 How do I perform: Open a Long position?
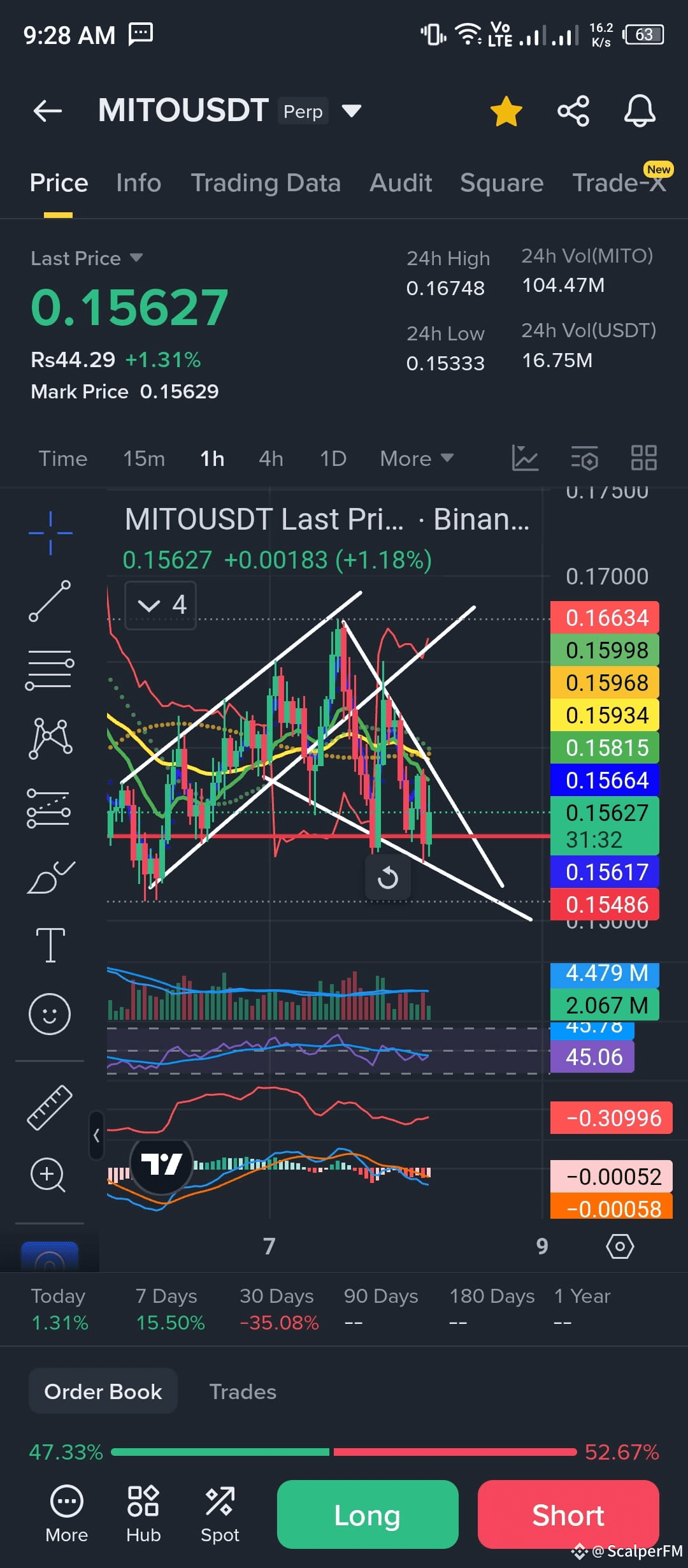(368, 1514)
